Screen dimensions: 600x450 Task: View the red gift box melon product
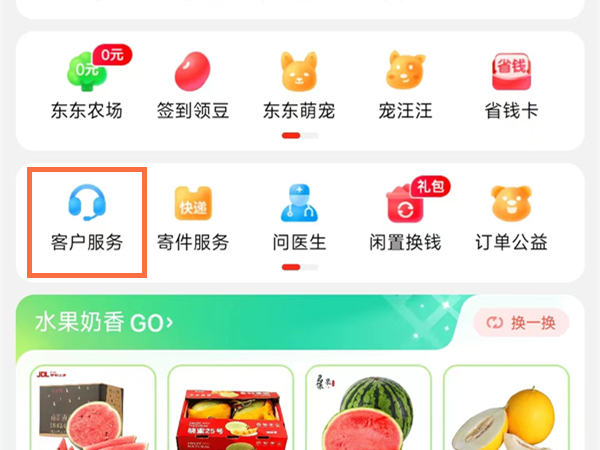[223, 410]
